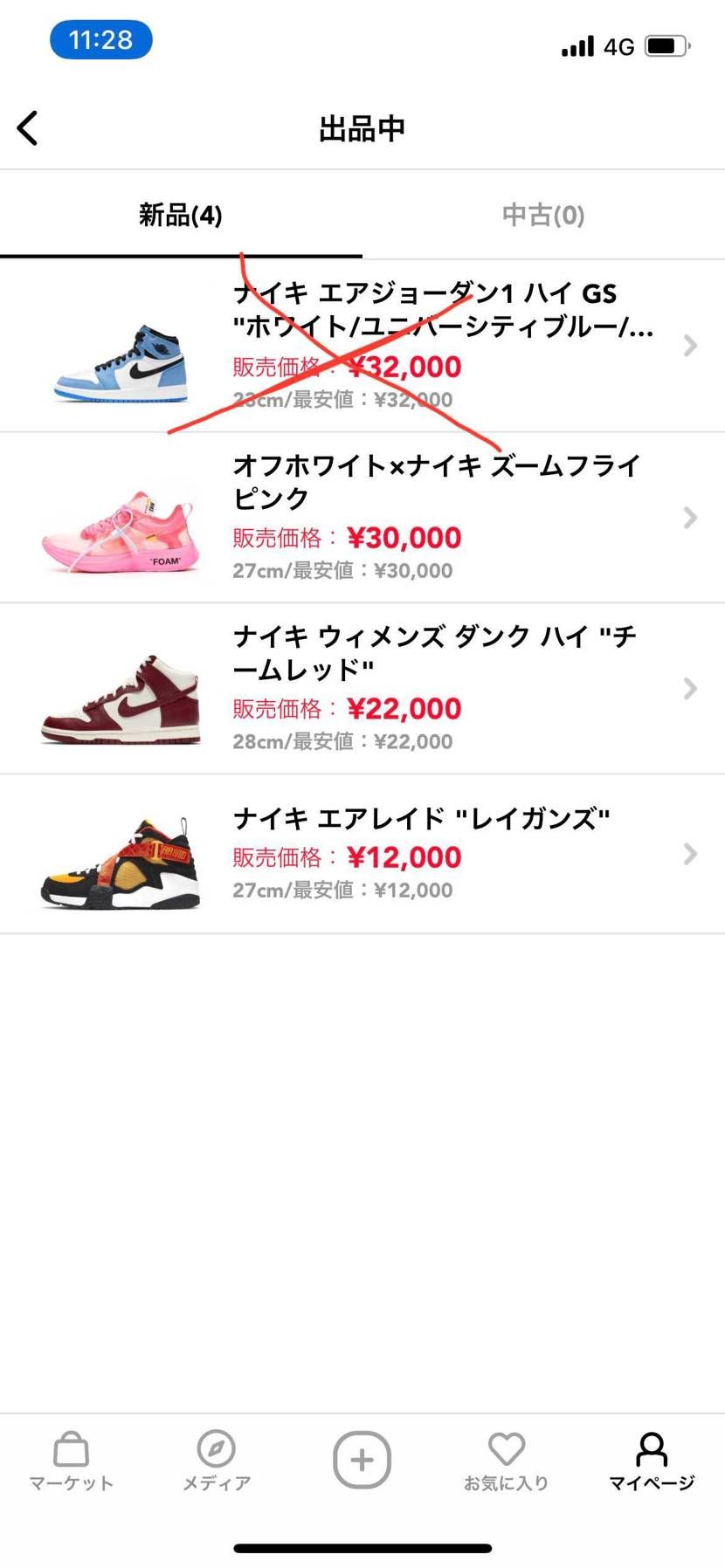Open the マイページ tab
725x1568 pixels.
coord(652,1461)
